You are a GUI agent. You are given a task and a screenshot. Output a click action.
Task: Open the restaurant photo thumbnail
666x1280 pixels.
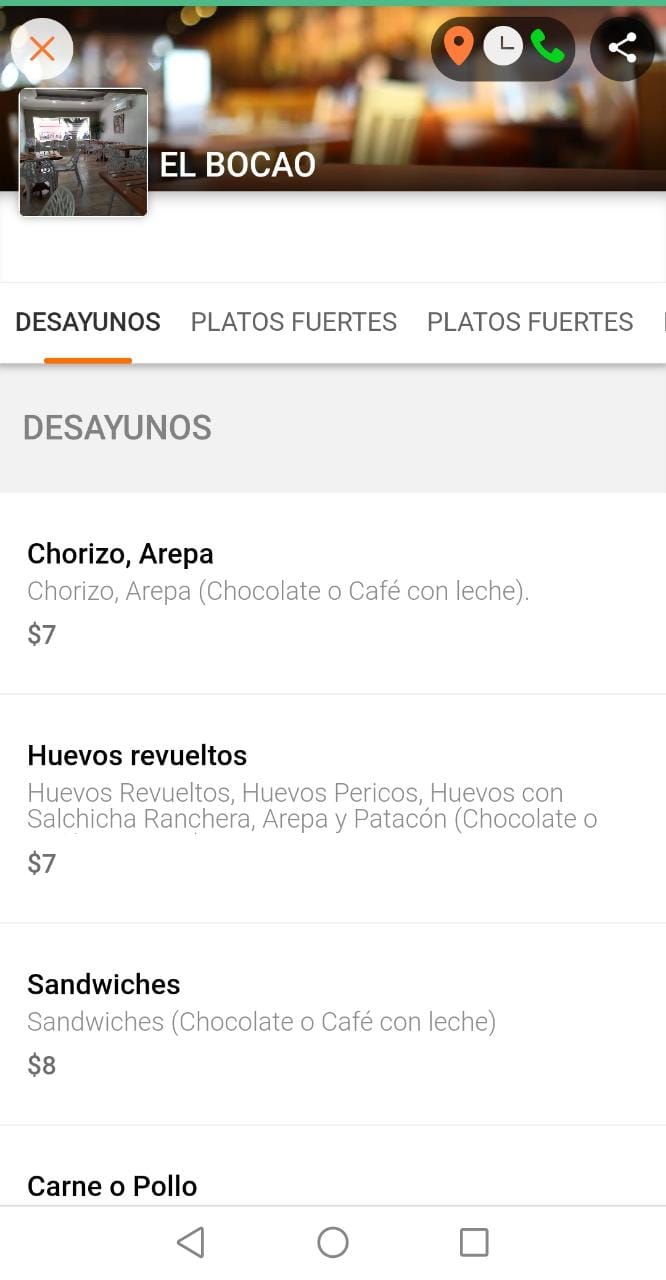84,152
